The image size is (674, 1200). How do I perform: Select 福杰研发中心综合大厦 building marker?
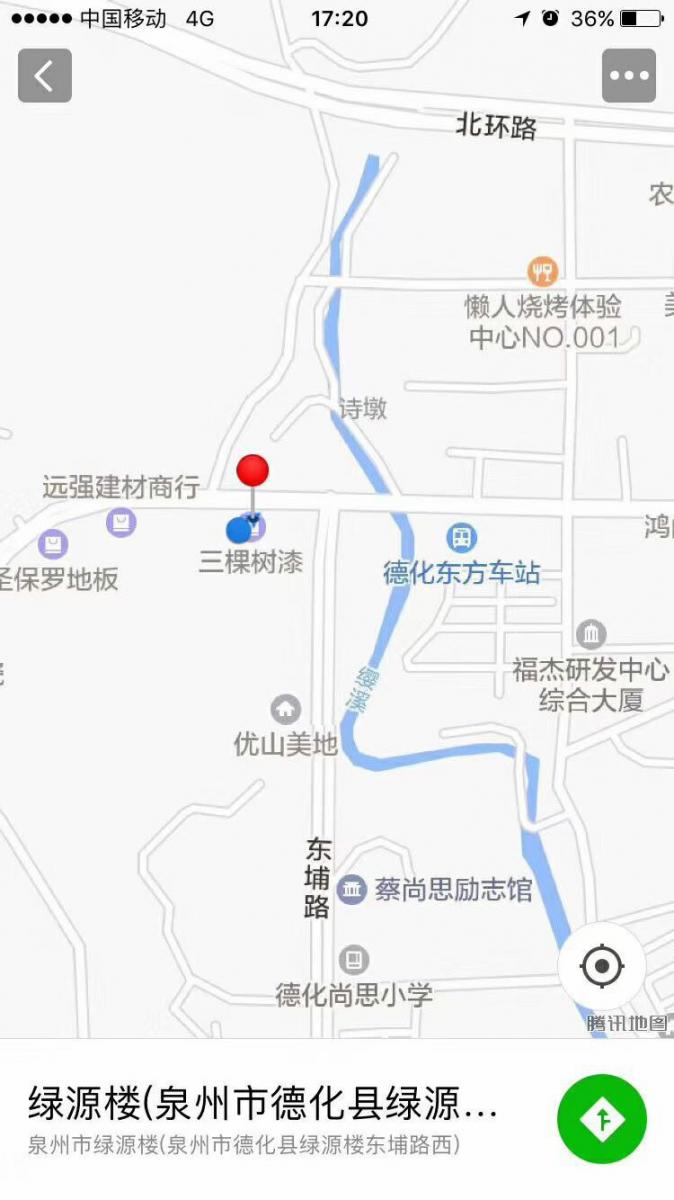tap(591, 633)
